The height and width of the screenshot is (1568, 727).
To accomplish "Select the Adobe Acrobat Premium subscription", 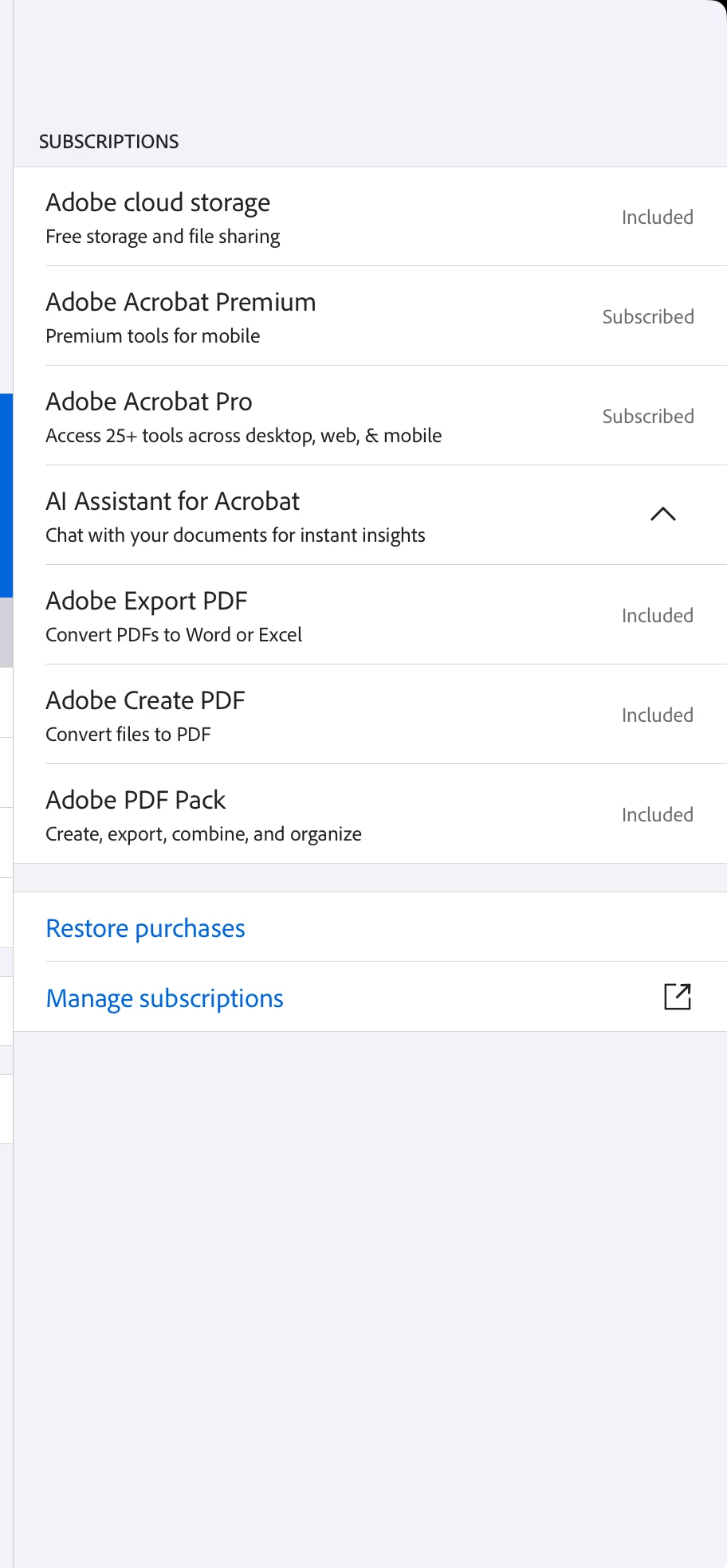I will point(370,316).
